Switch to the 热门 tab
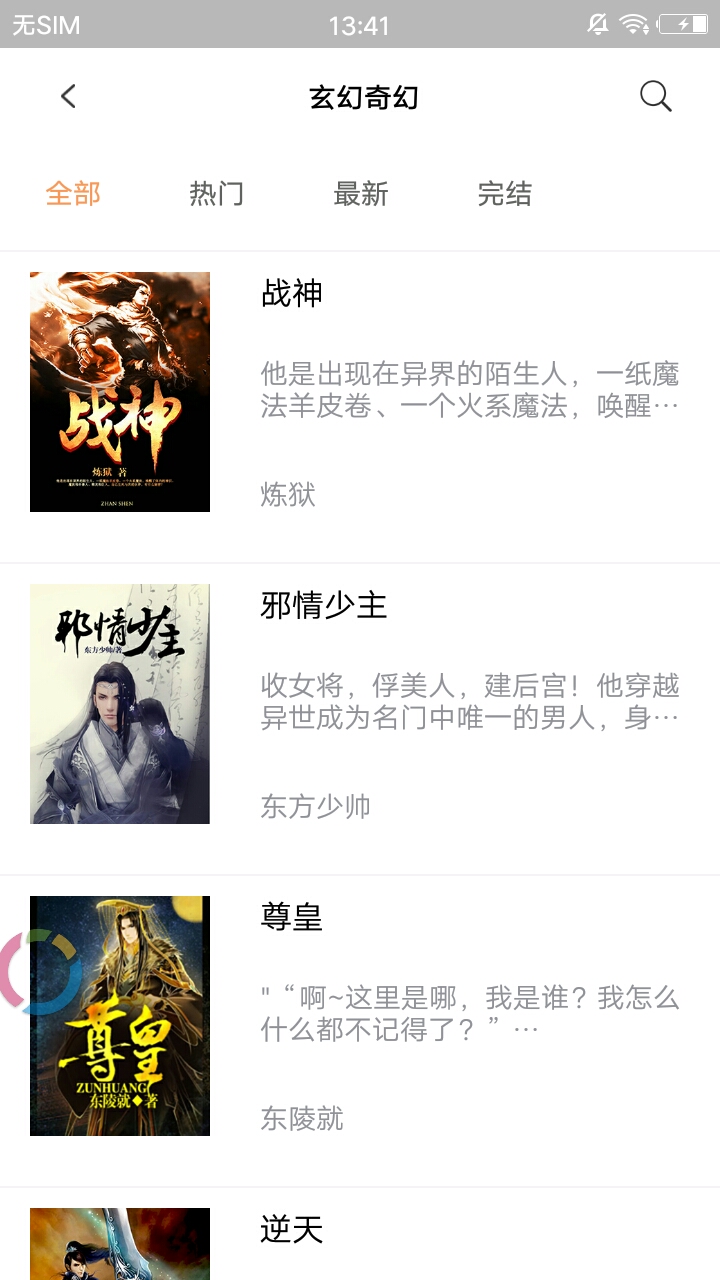The width and height of the screenshot is (720, 1280). pyautogui.click(x=216, y=193)
